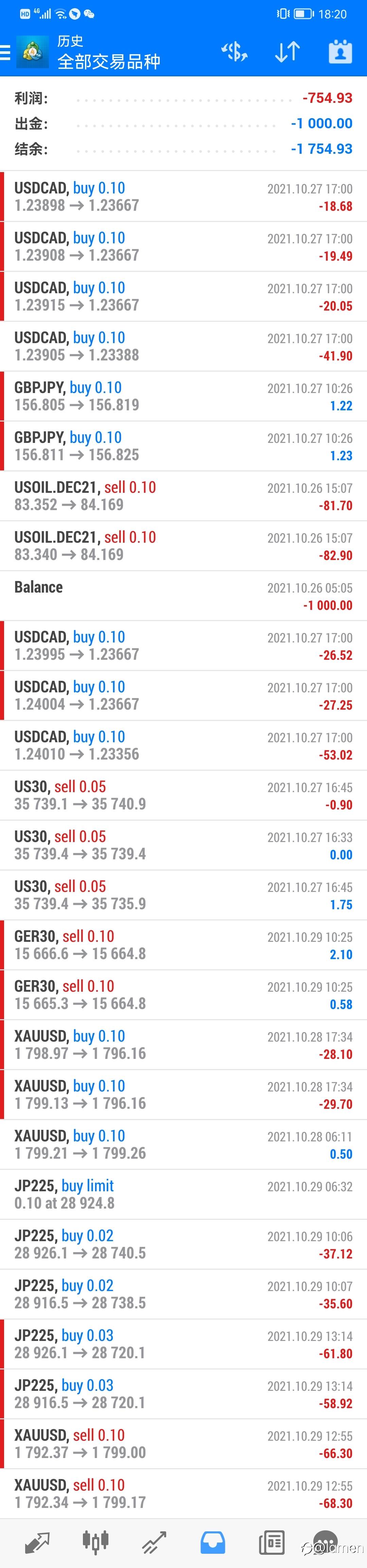
Task: Expand the USDCAD trade with -53.02 loss
Action: [x=183, y=746]
